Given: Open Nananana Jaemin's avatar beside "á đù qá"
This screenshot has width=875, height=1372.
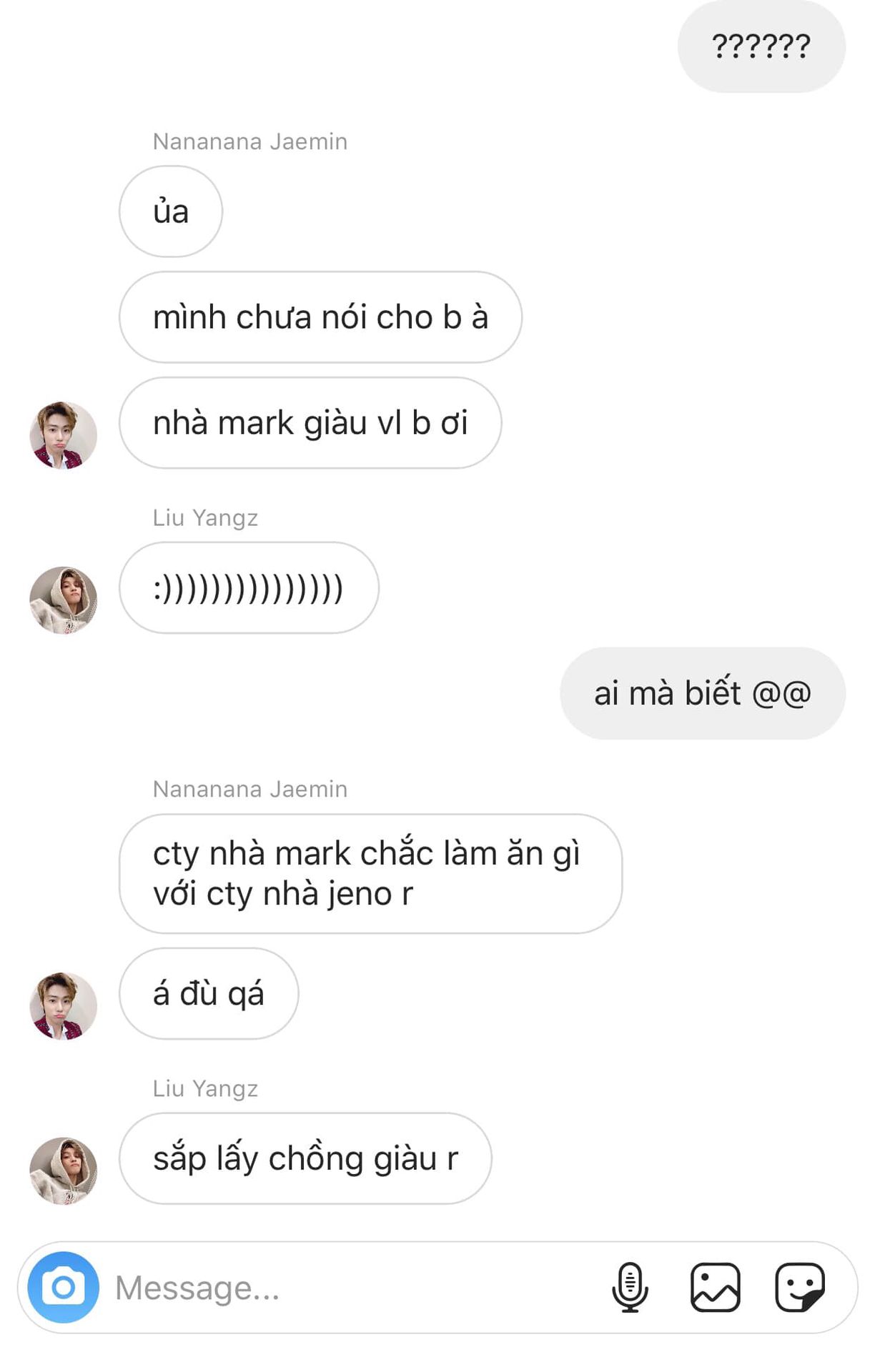Looking at the screenshot, I should click(x=63, y=1005).
